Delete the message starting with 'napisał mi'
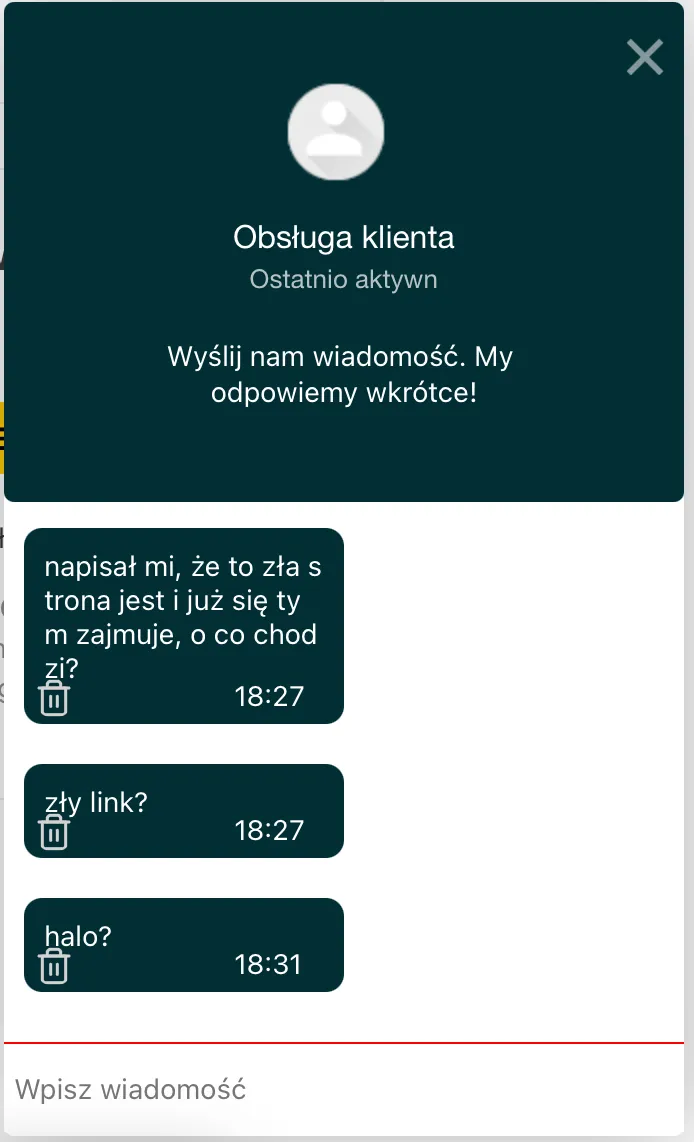Screen dimensions: 694x1142 click(x=53, y=699)
